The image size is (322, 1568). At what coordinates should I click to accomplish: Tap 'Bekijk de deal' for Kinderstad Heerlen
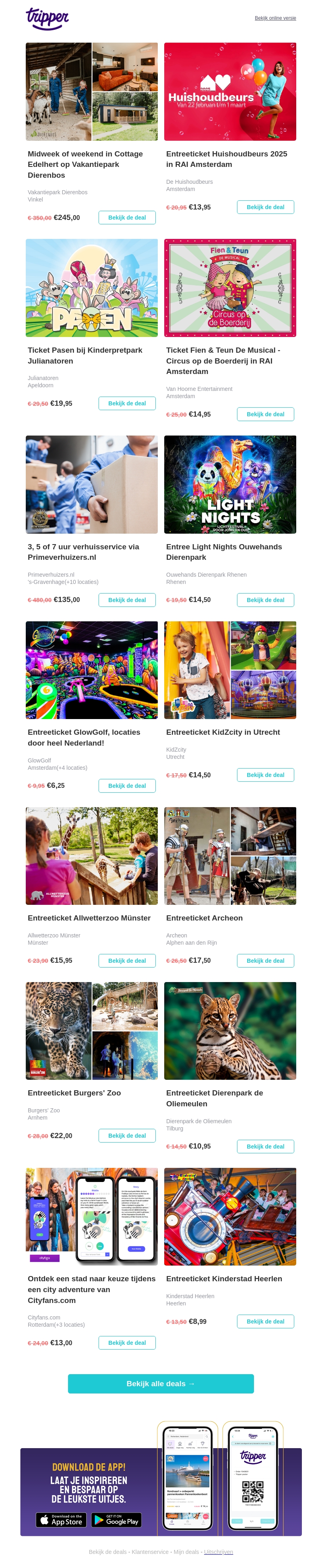click(265, 1321)
